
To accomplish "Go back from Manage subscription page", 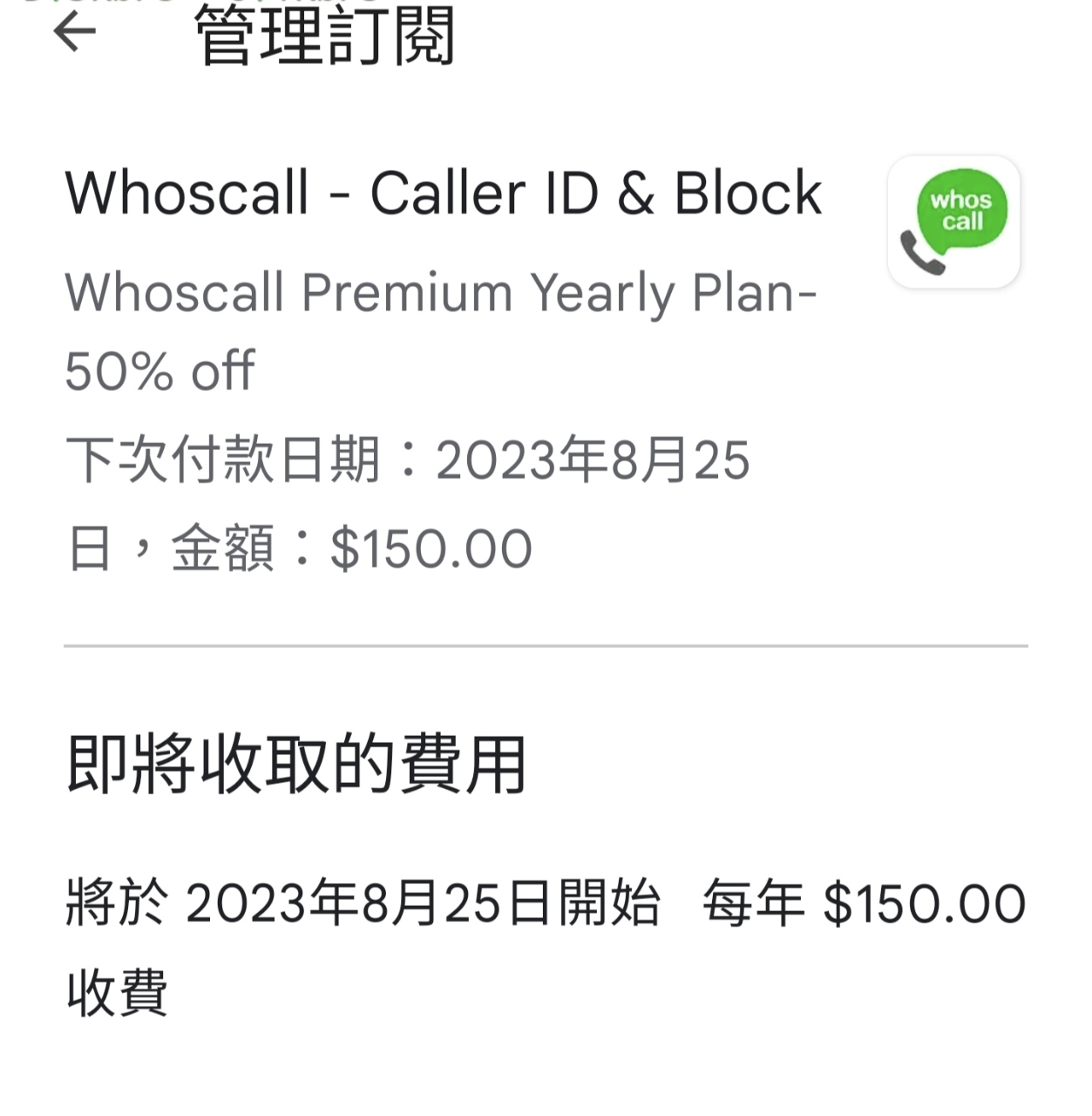I will (x=75, y=33).
